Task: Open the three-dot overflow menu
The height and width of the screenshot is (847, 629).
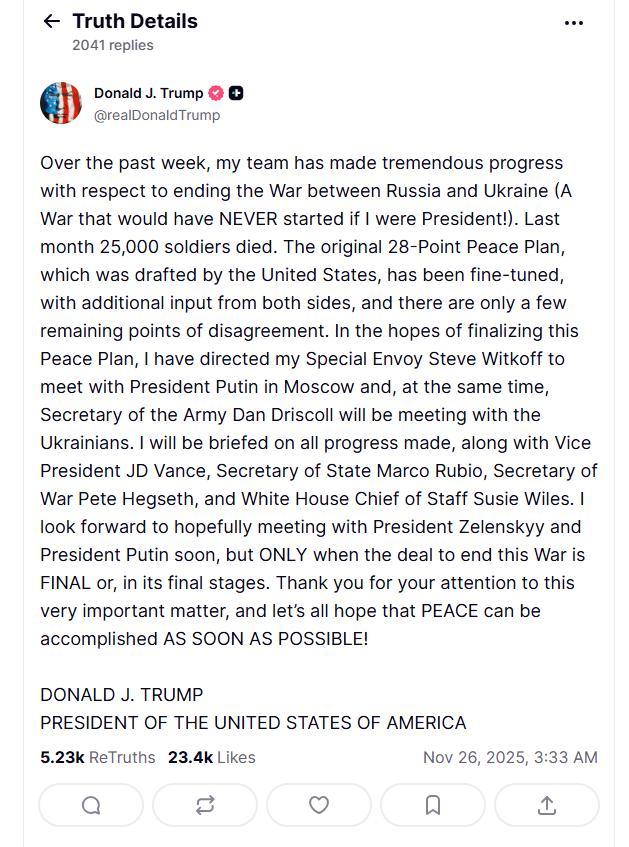Action: click(x=574, y=22)
